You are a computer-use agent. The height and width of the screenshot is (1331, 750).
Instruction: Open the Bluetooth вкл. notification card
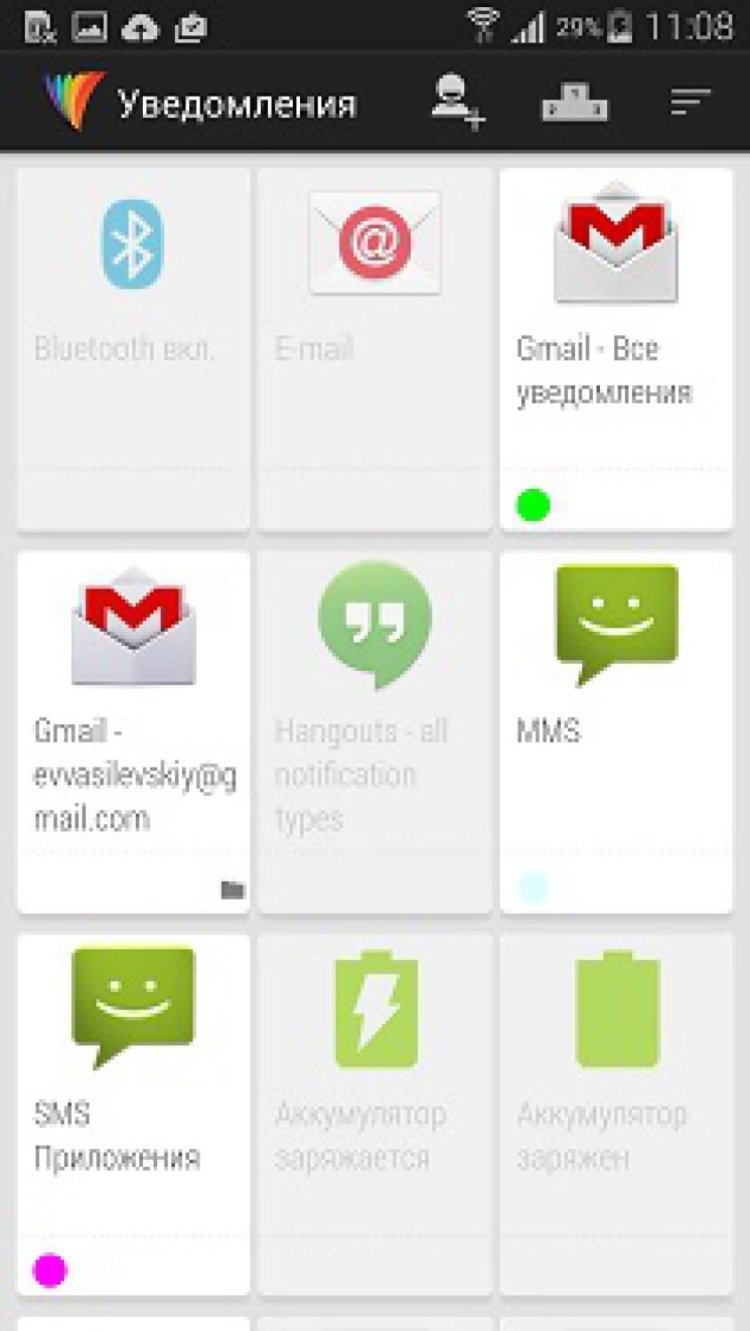(x=133, y=348)
